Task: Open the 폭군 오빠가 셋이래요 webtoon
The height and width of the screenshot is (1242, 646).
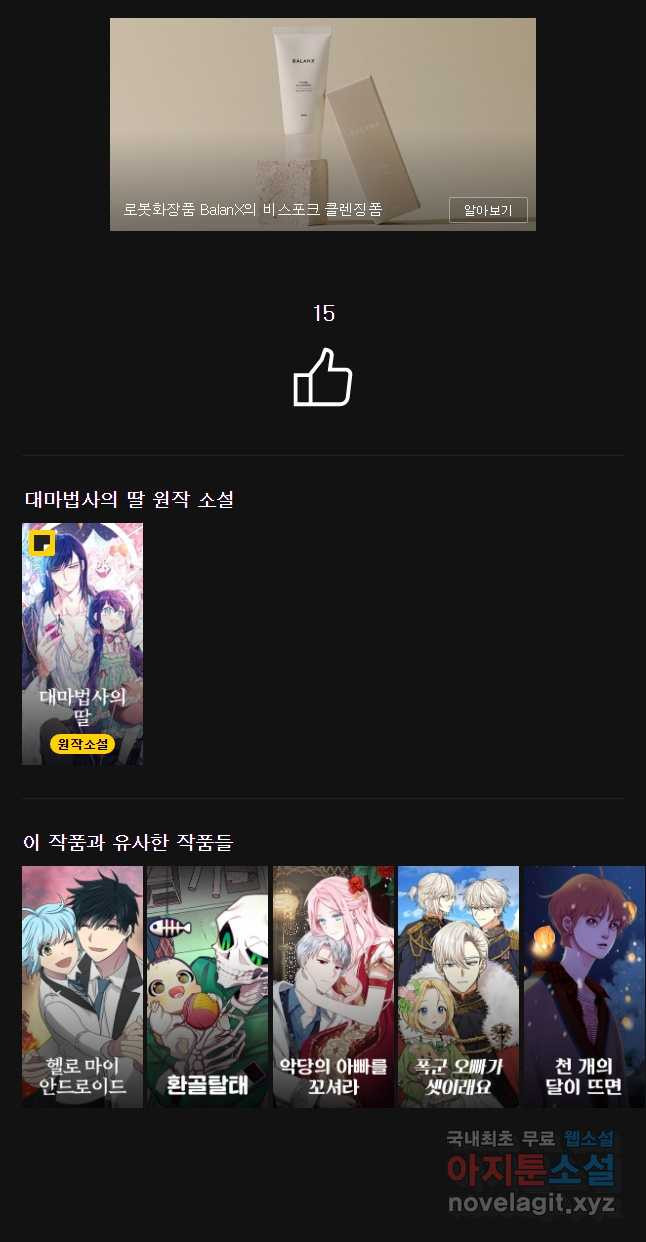Action: pos(458,986)
